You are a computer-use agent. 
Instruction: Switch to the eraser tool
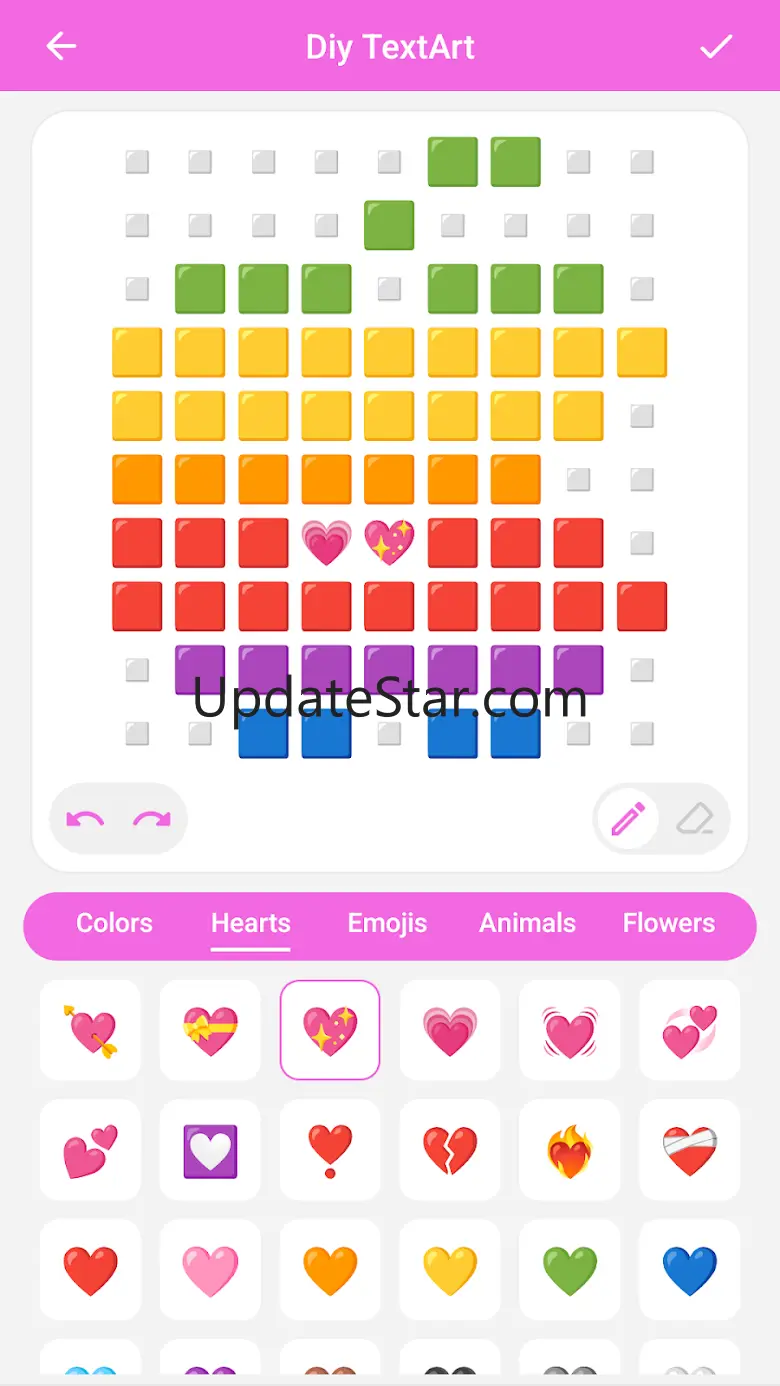(x=694, y=820)
